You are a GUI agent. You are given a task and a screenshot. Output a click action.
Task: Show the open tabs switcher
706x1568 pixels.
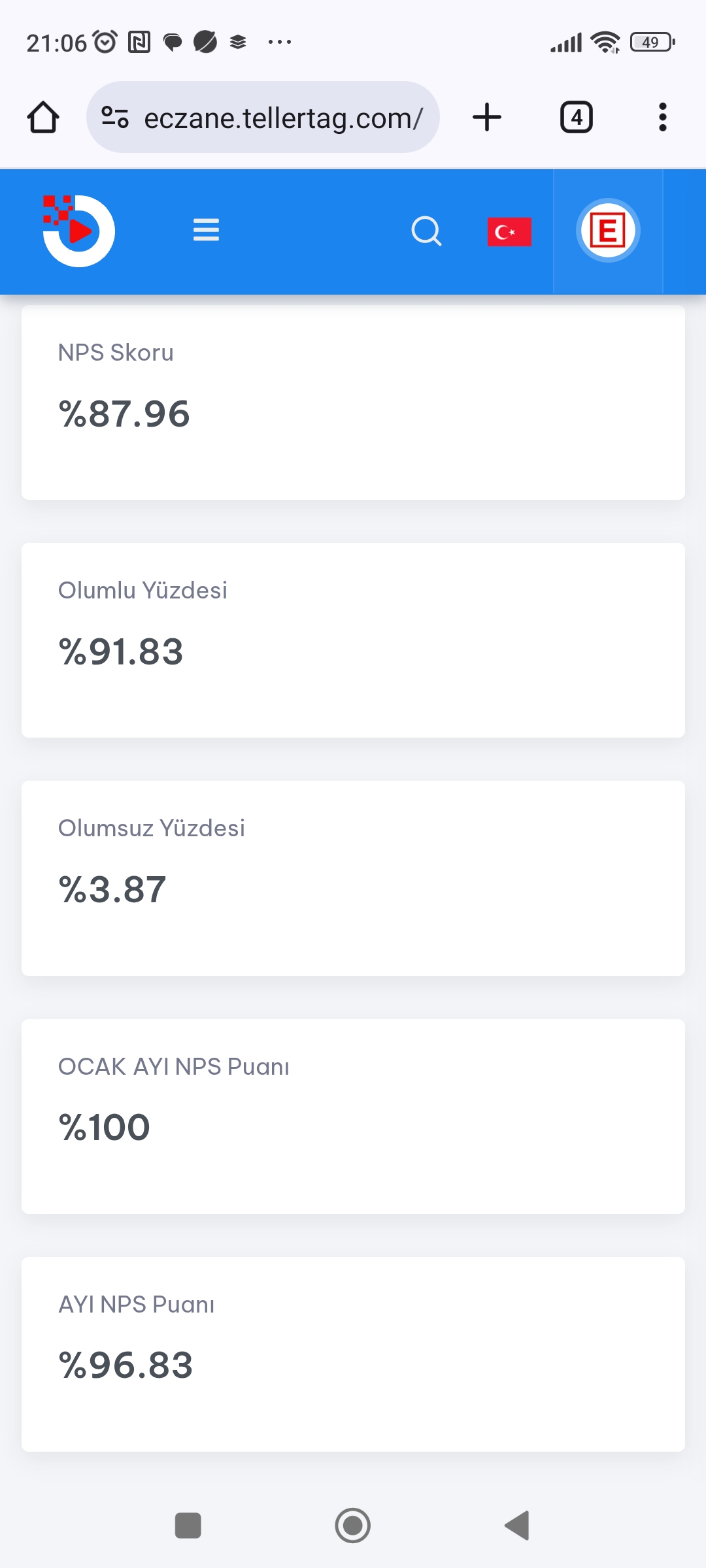click(x=577, y=118)
